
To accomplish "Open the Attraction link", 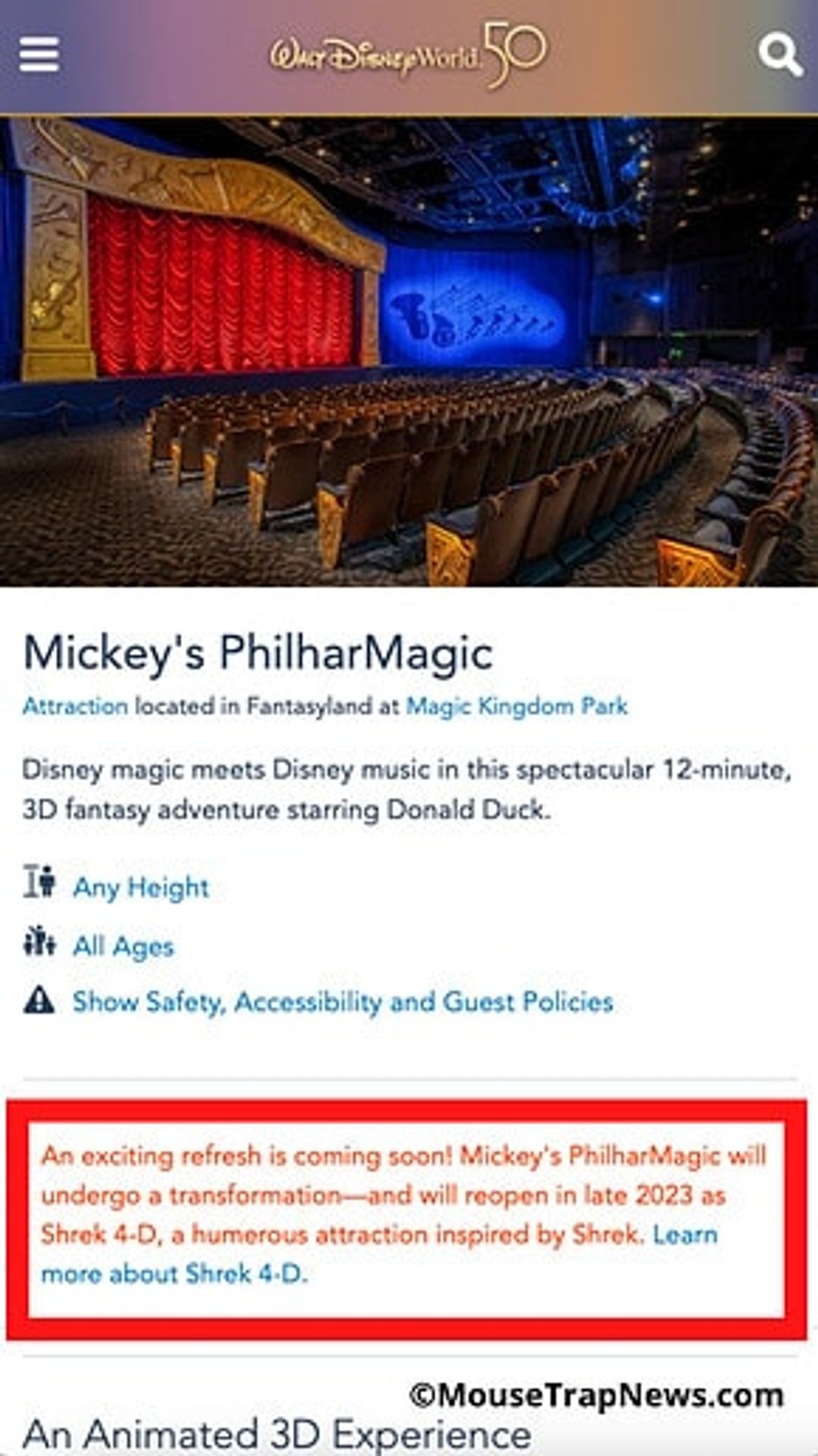I will (x=75, y=707).
